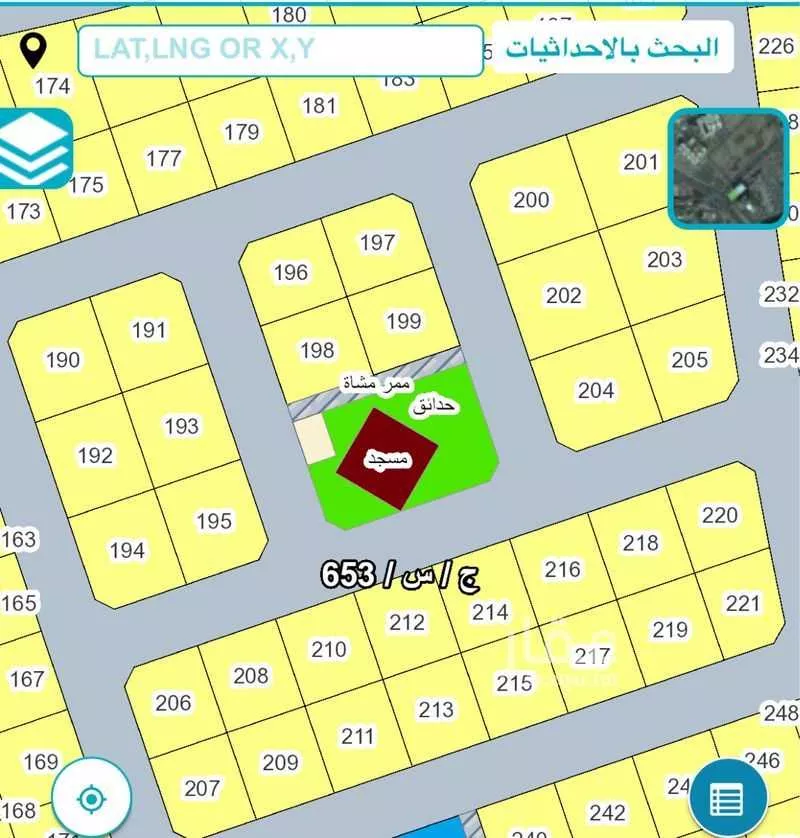This screenshot has height=838, width=800.
Task: Click the black location pin icon
Action: (x=36, y=47)
